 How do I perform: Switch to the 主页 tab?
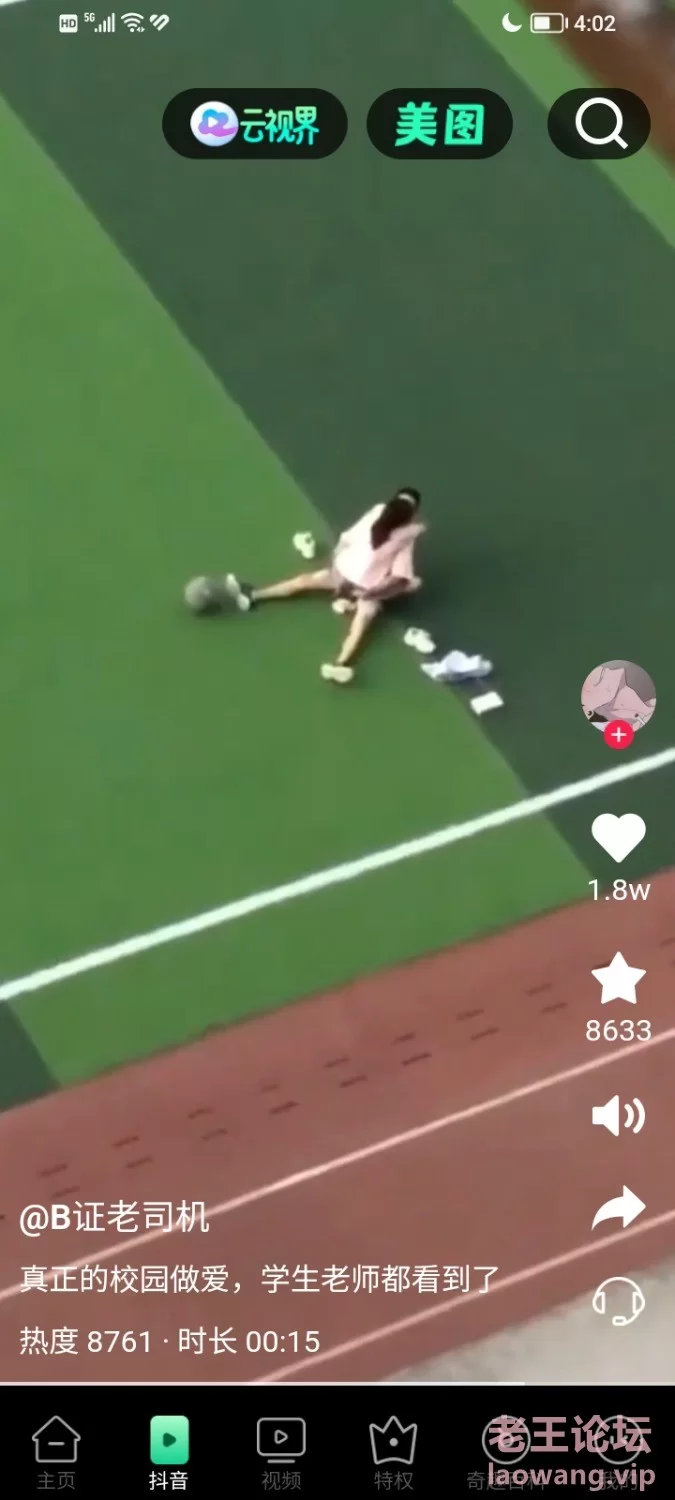tap(56, 1452)
